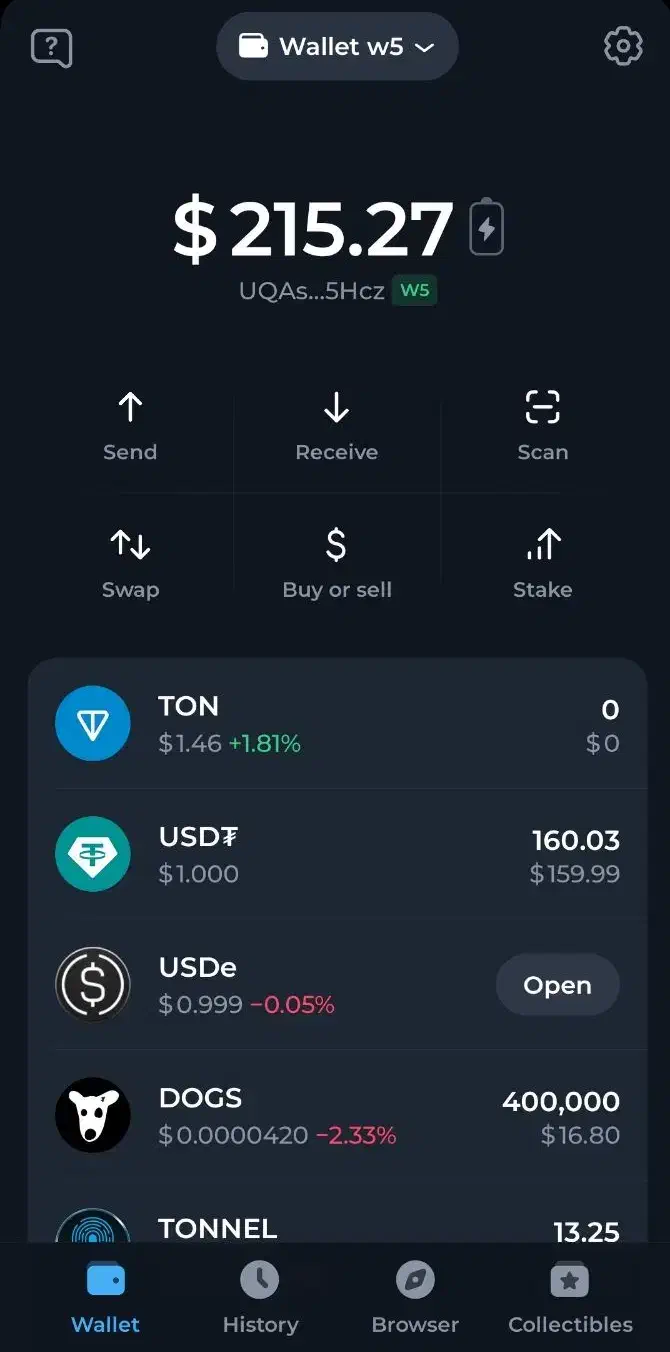
Task: Open wallet settings gear
Action: tap(623, 47)
